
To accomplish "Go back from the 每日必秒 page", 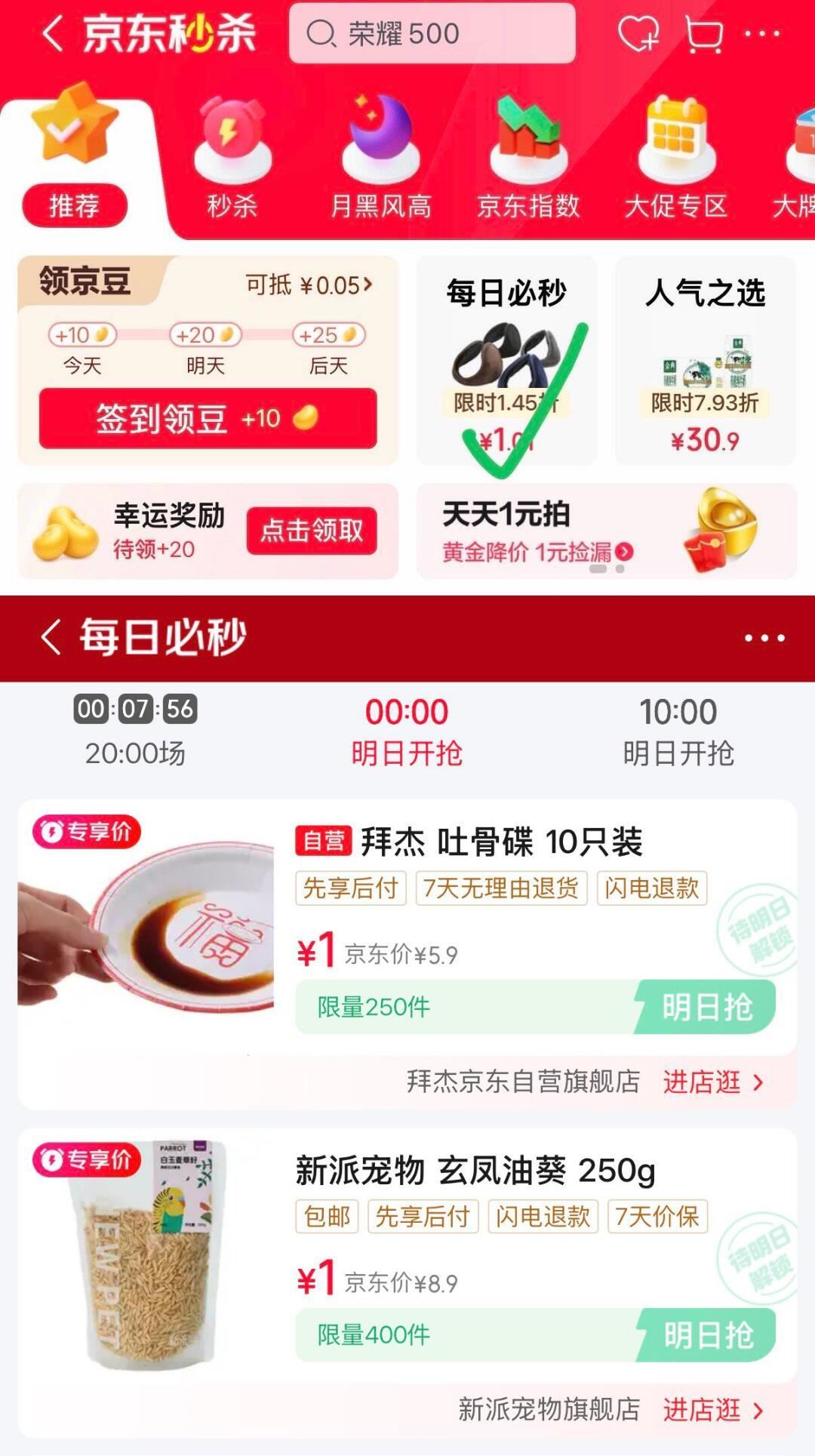I will tap(51, 638).
